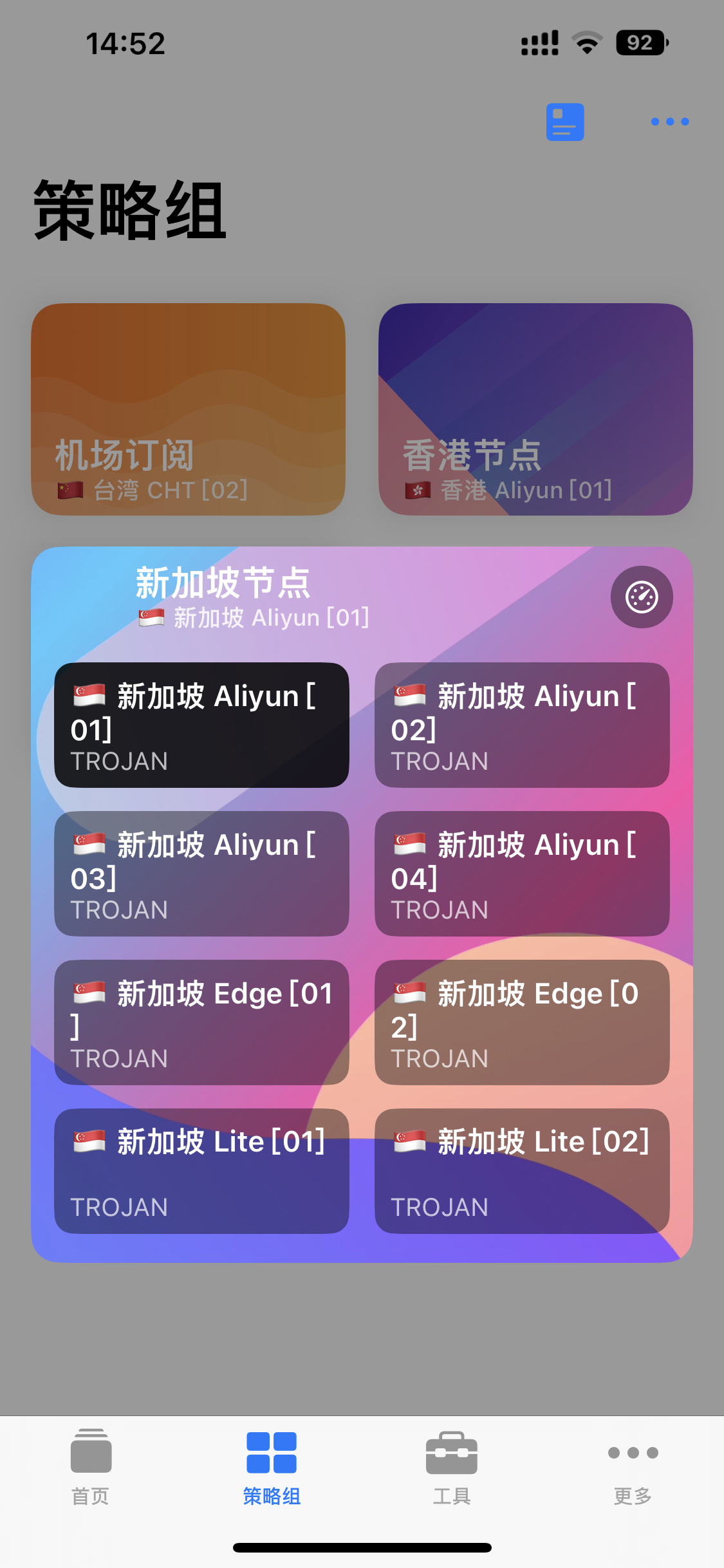
Task: Open the 机场订阅 policy group card
Action: point(188,409)
